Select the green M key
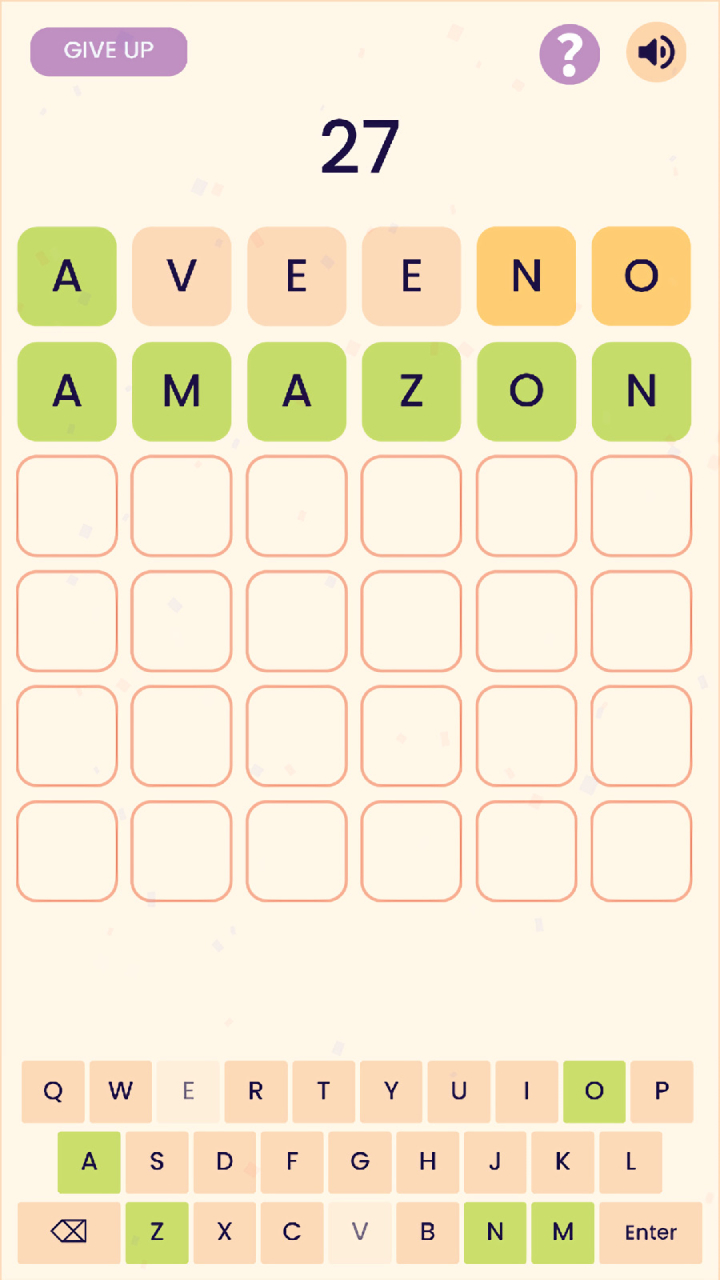 point(563,1233)
